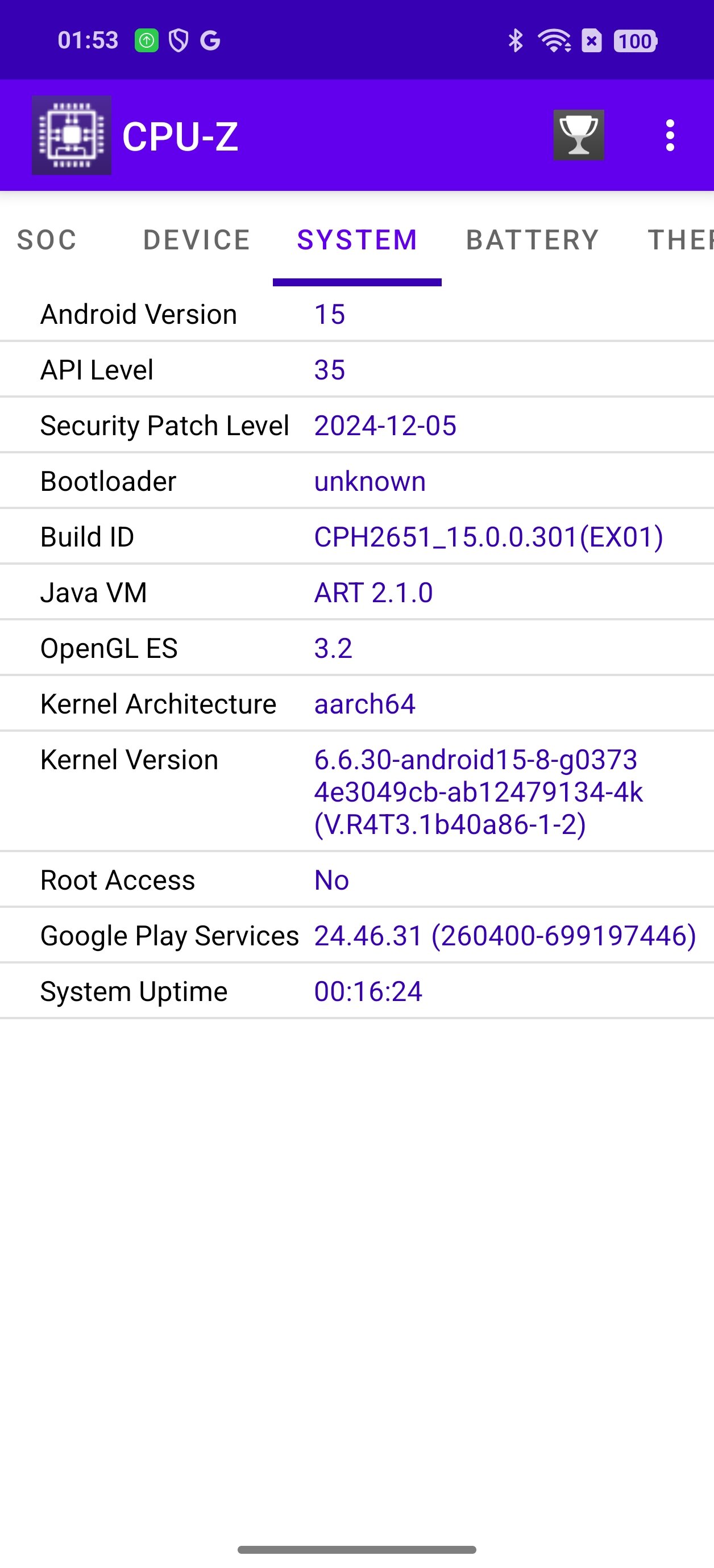Open the trophy validation icon
The height and width of the screenshot is (1568, 714).
point(578,135)
